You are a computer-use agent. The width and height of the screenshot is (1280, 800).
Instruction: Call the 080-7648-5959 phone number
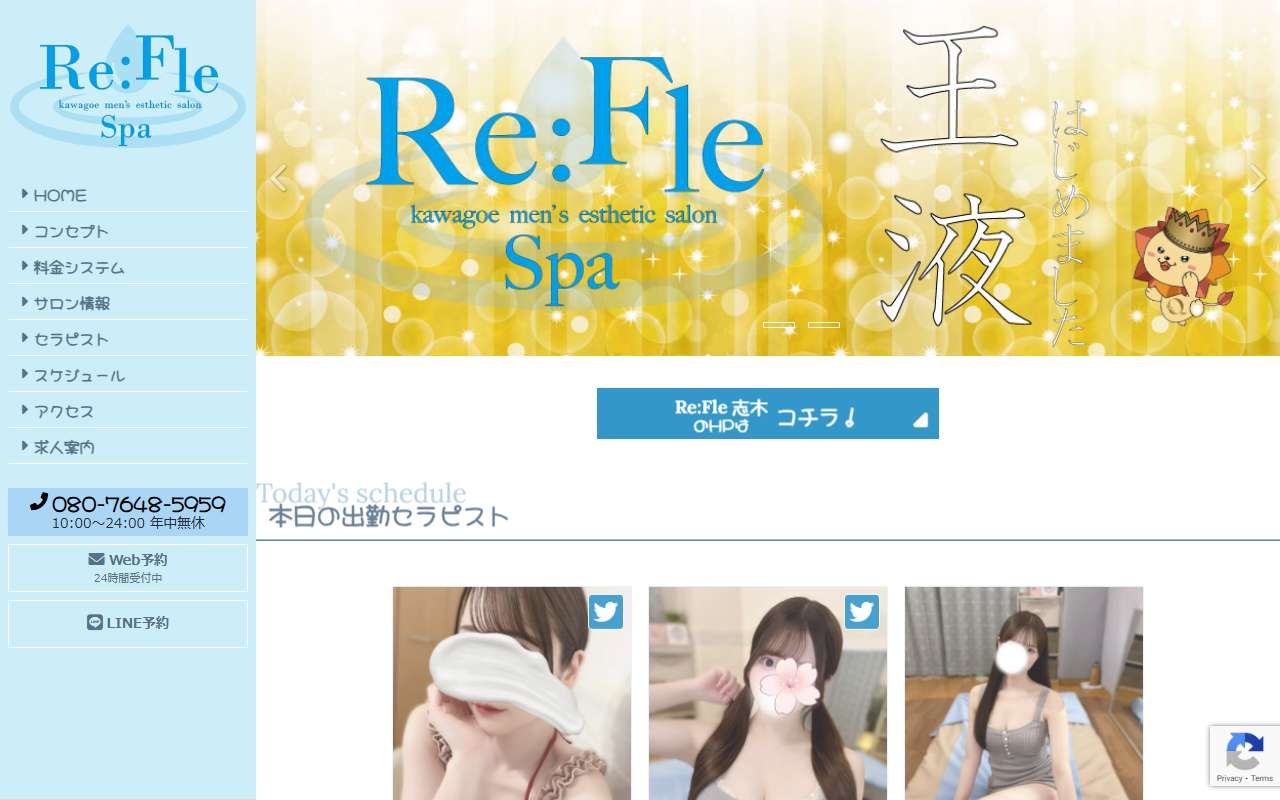pyautogui.click(x=128, y=505)
